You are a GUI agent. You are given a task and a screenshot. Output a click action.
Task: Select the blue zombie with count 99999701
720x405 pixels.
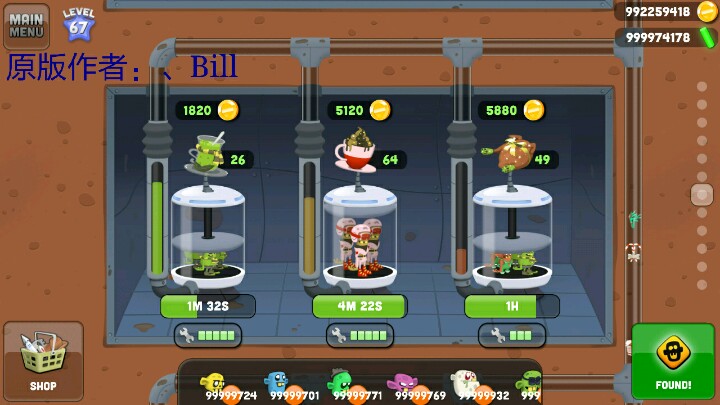[x=276, y=383]
